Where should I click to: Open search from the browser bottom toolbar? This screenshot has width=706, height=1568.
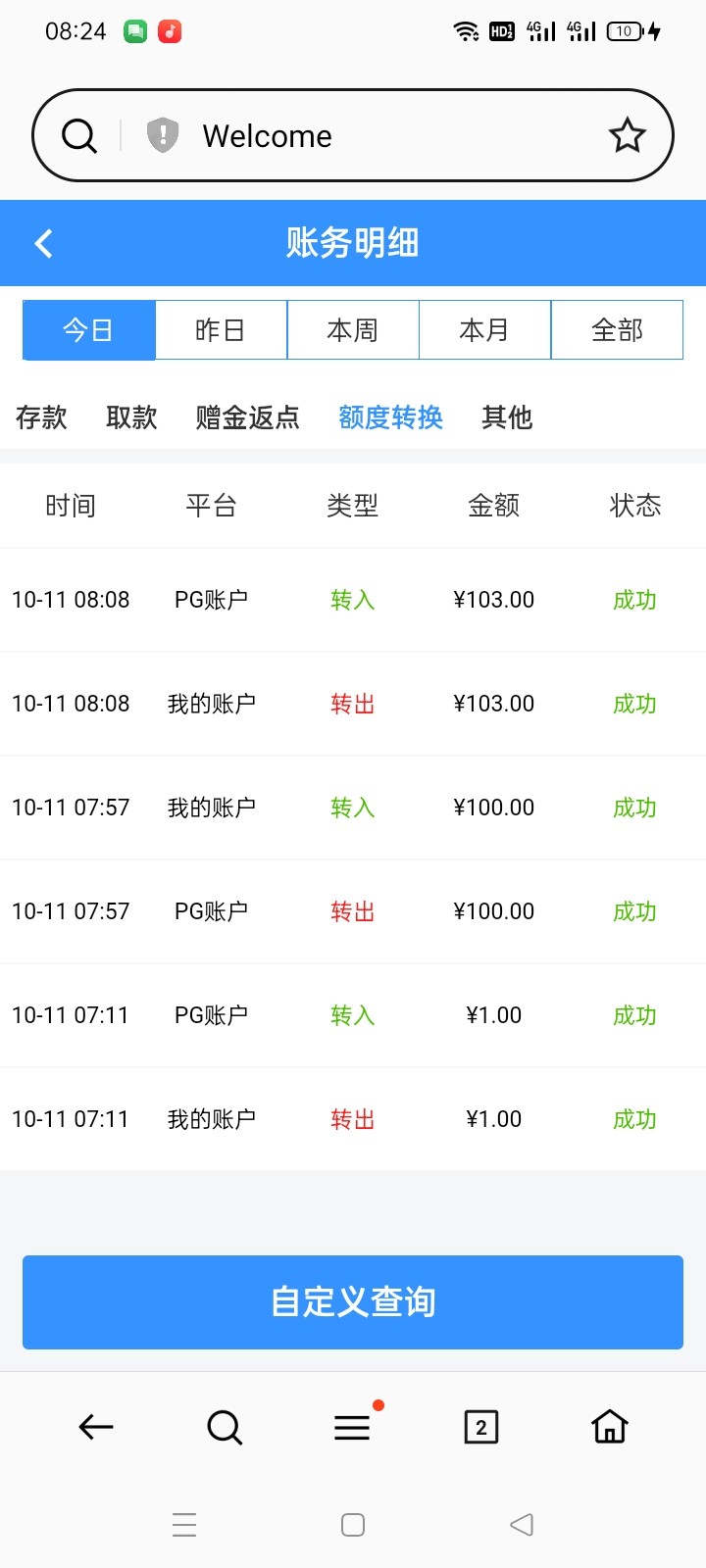click(x=225, y=1427)
